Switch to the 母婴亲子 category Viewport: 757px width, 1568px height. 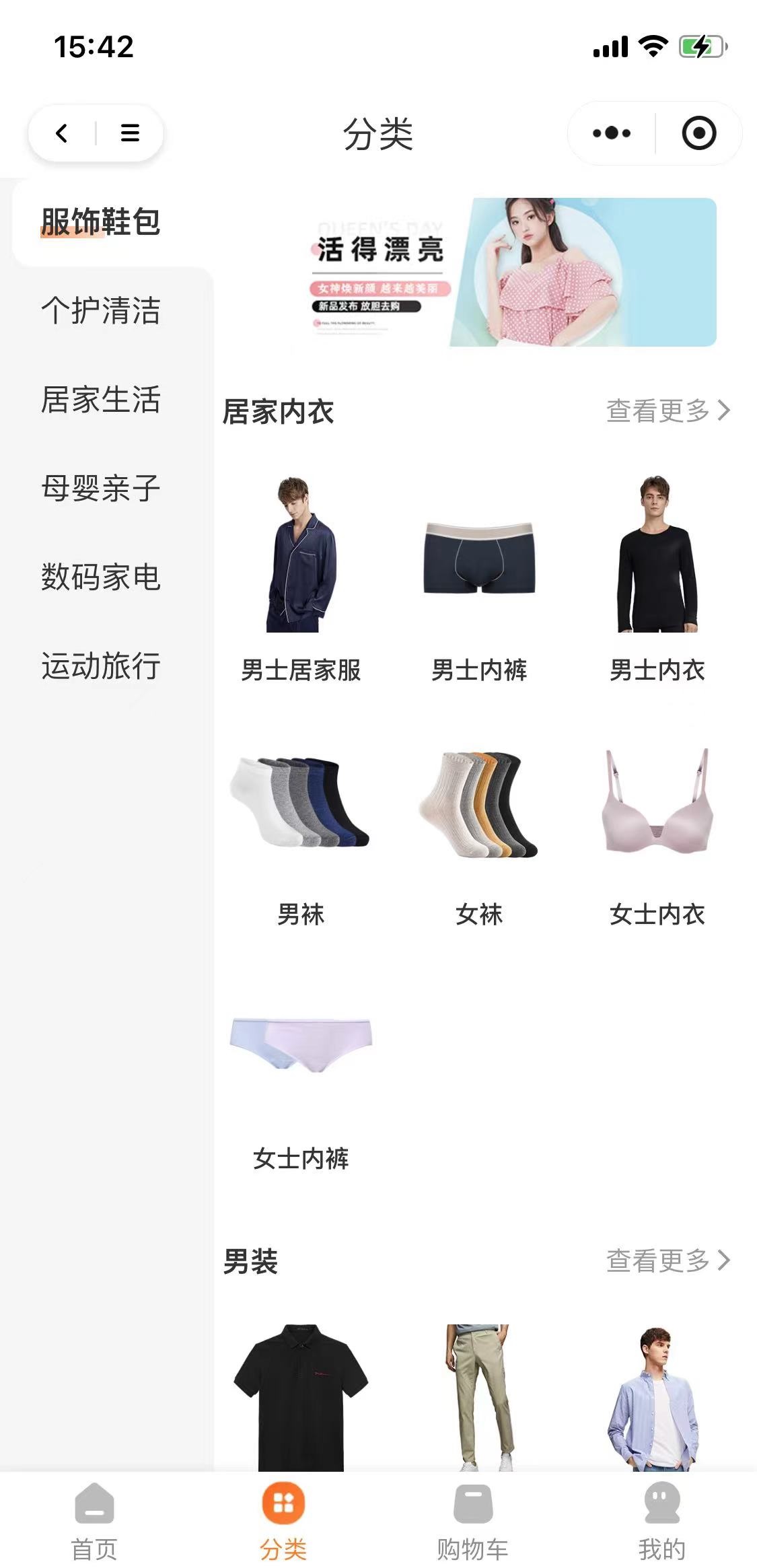pyautogui.click(x=101, y=489)
